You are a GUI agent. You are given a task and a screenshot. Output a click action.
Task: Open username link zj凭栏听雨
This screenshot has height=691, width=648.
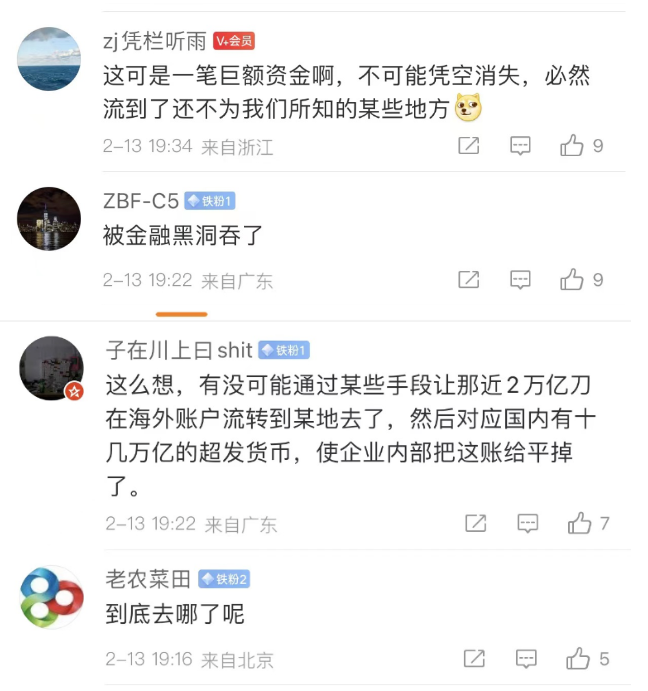[154, 41]
